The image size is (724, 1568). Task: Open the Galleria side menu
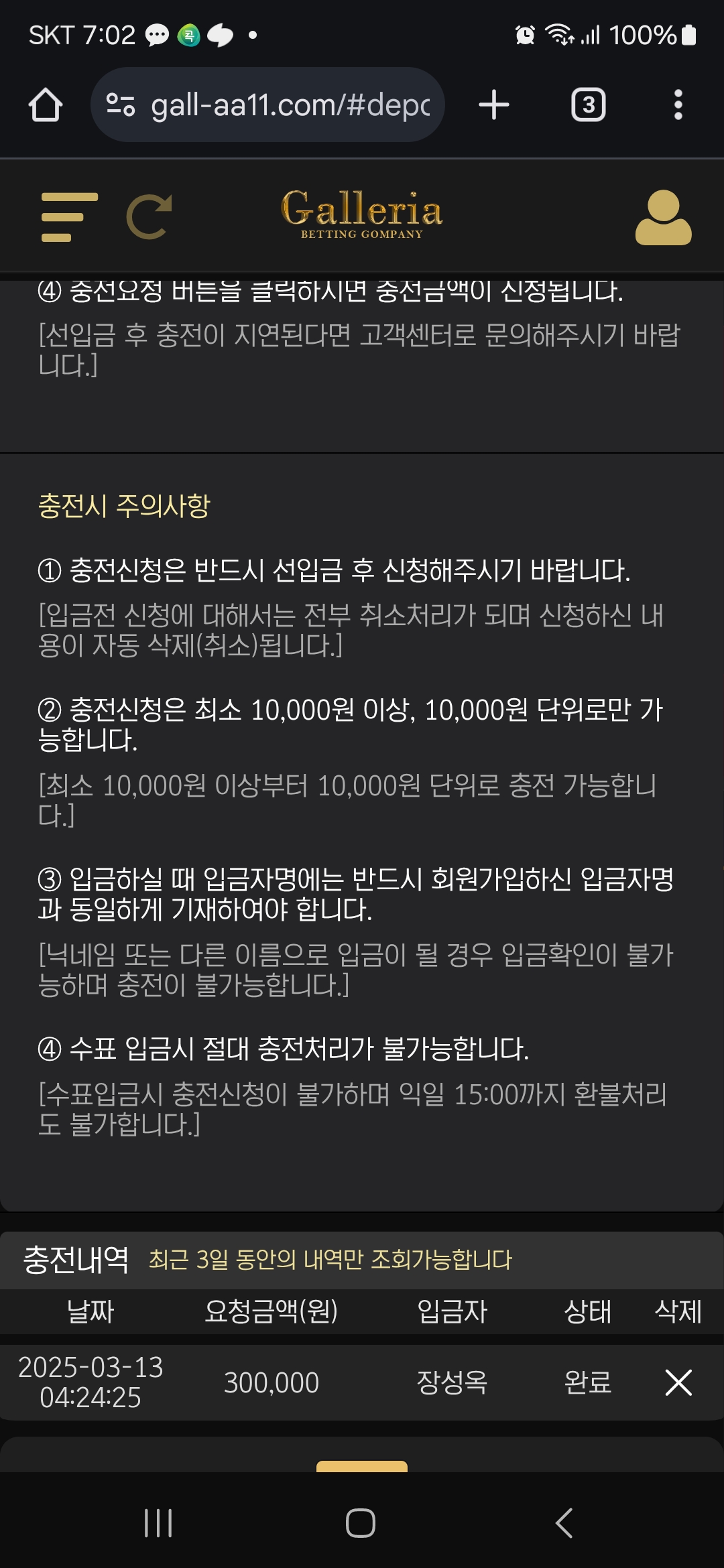coord(69,217)
